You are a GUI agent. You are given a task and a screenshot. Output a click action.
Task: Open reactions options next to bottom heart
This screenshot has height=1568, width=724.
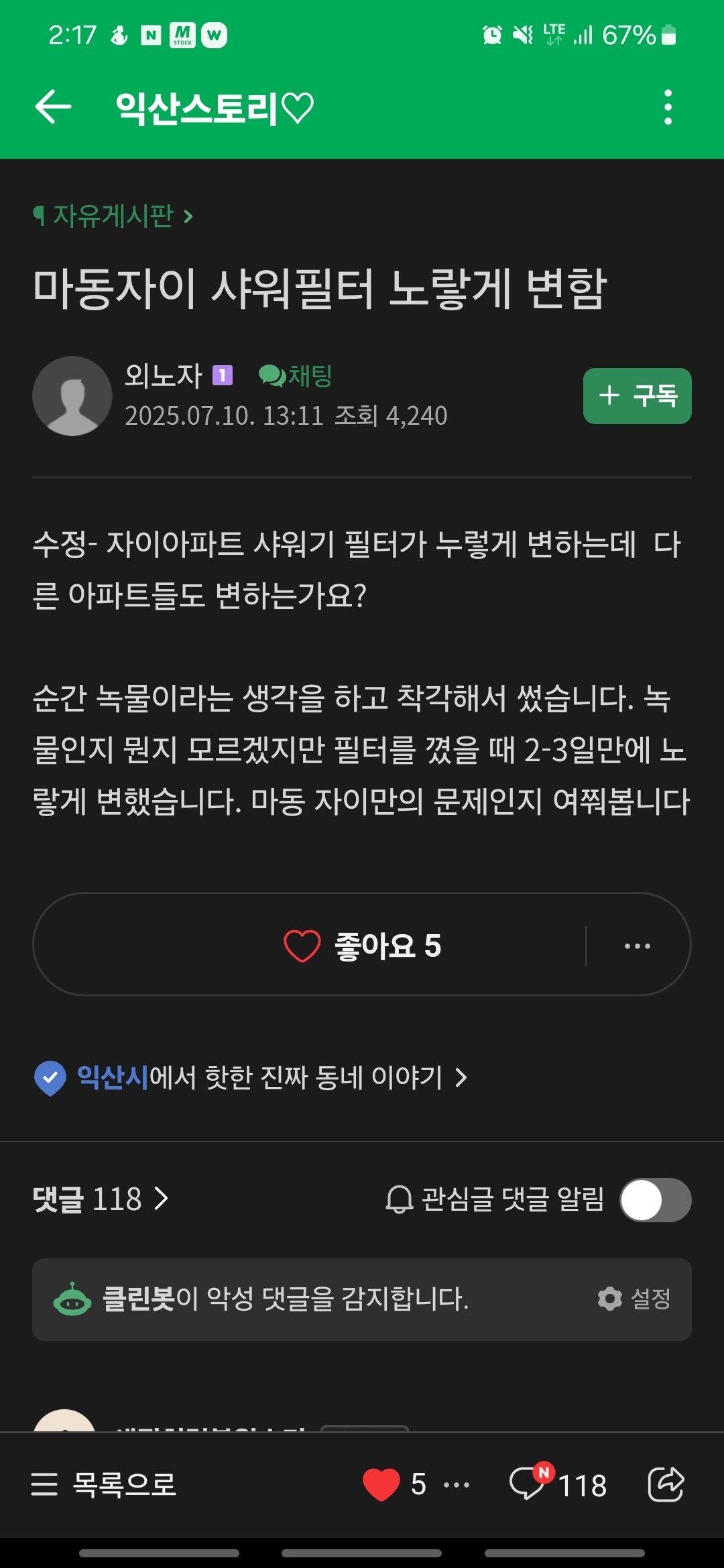tap(457, 1484)
